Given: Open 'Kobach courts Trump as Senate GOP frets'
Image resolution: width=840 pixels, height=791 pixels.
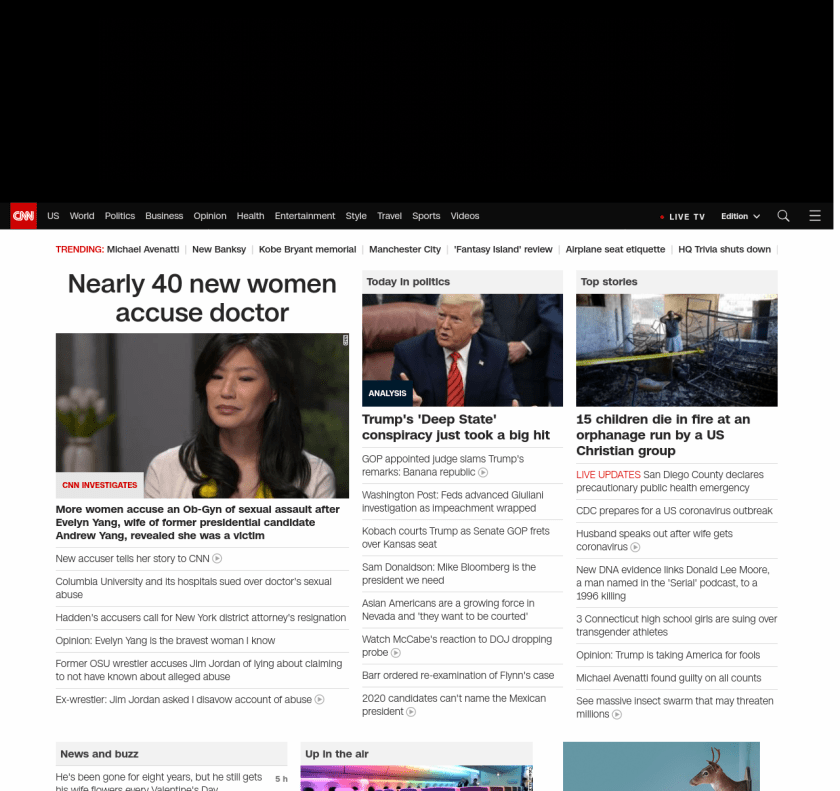Looking at the screenshot, I should tap(455, 537).
